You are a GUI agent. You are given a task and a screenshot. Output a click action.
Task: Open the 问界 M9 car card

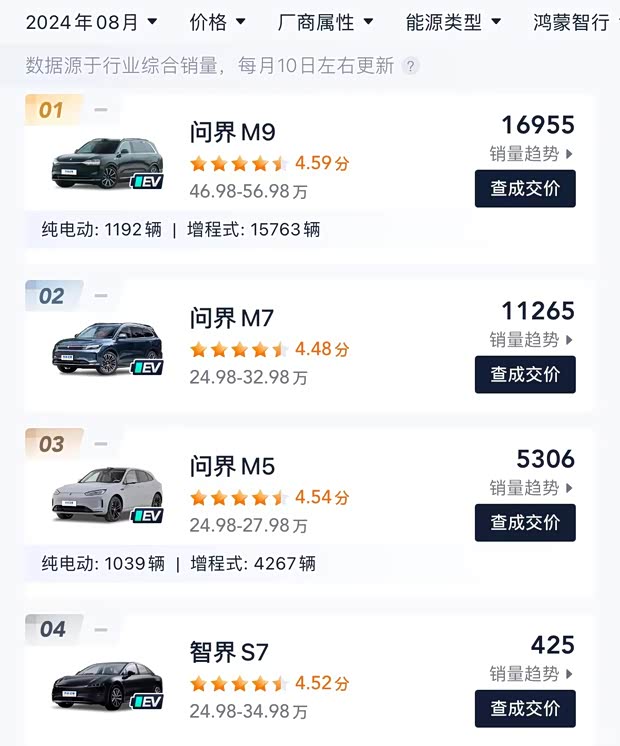(232, 133)
